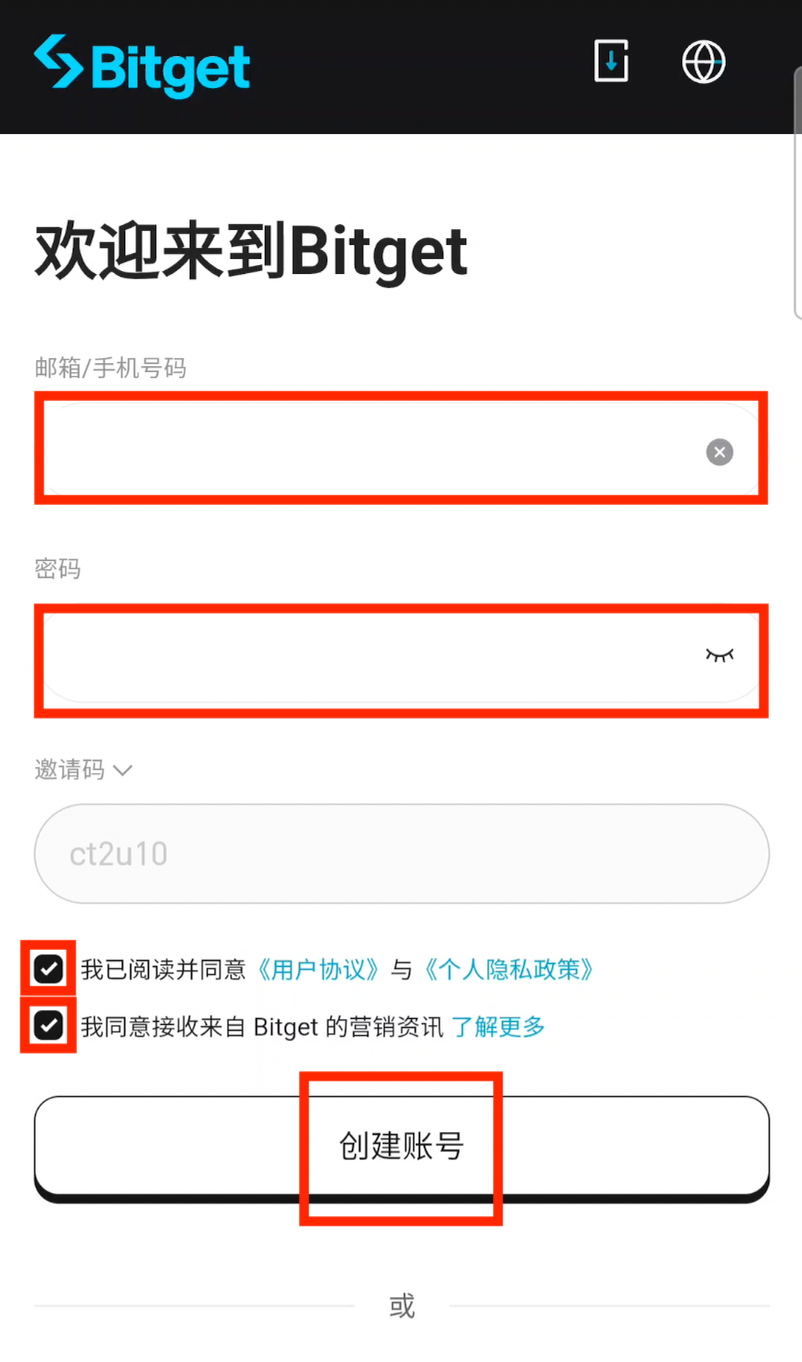Uncheck the 用户协议 agreement checkbox
Image resolution: width=802 pixels, height=1362 pixels.
click(47, 968)
